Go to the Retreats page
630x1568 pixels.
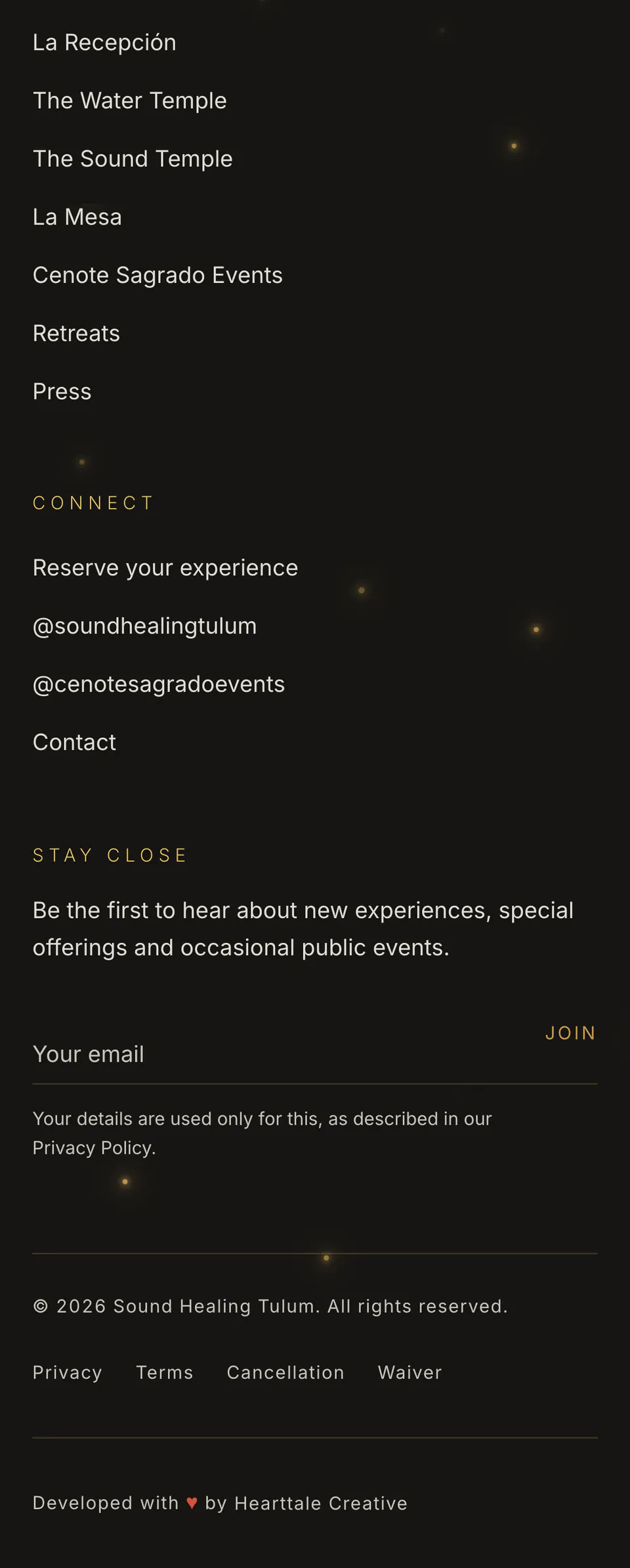[76, 334]
